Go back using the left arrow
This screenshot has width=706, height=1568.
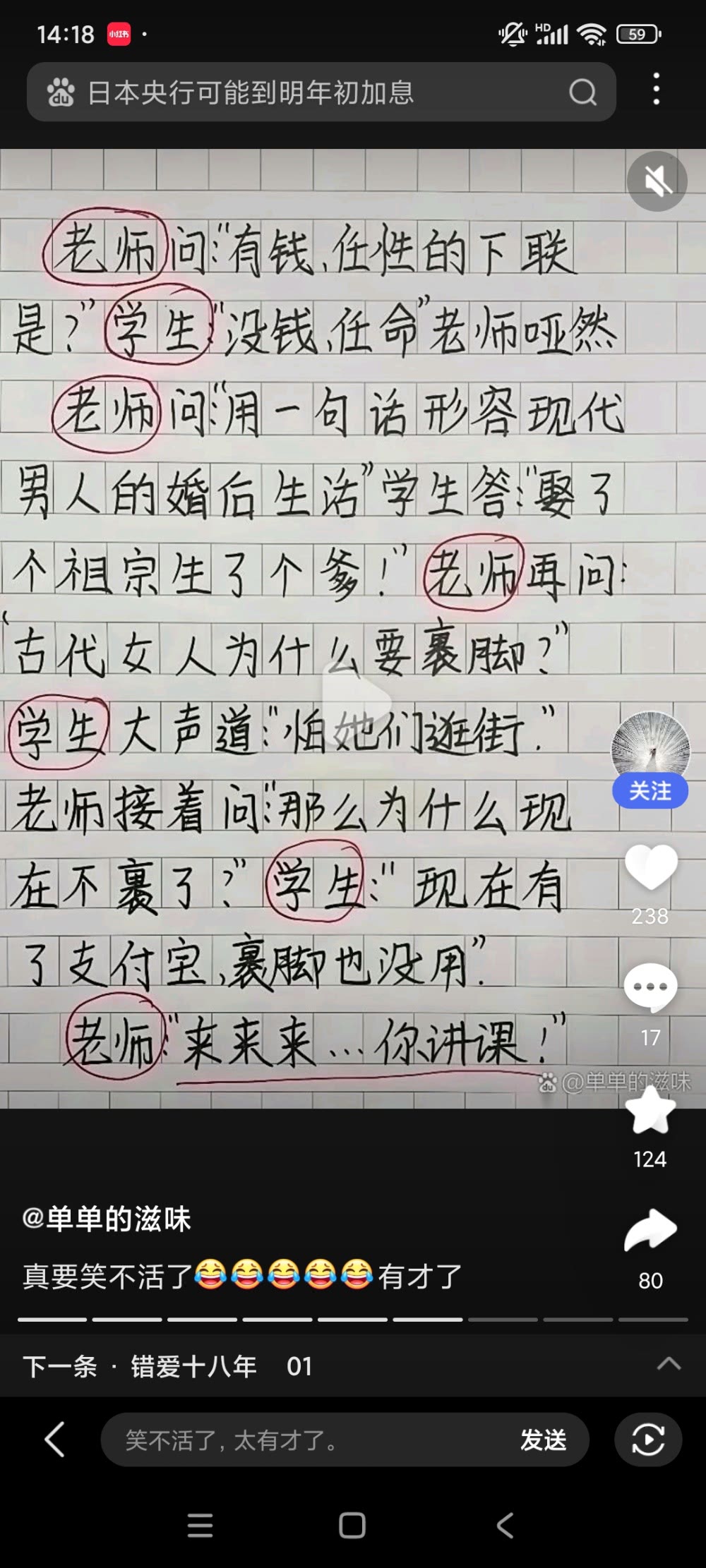pyautogui.click(x=55, y=1440)
